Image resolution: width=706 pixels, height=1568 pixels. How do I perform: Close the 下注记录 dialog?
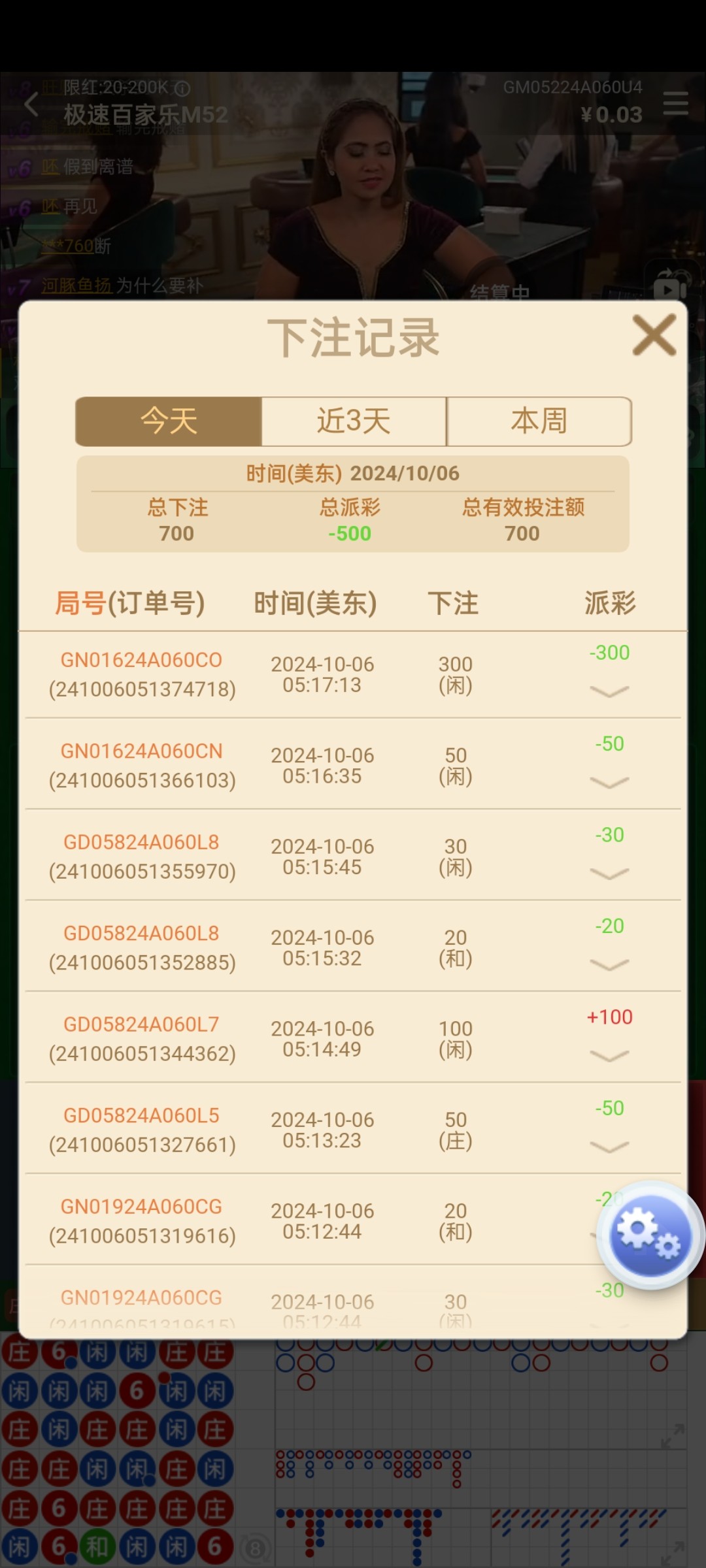coord(654,336)
